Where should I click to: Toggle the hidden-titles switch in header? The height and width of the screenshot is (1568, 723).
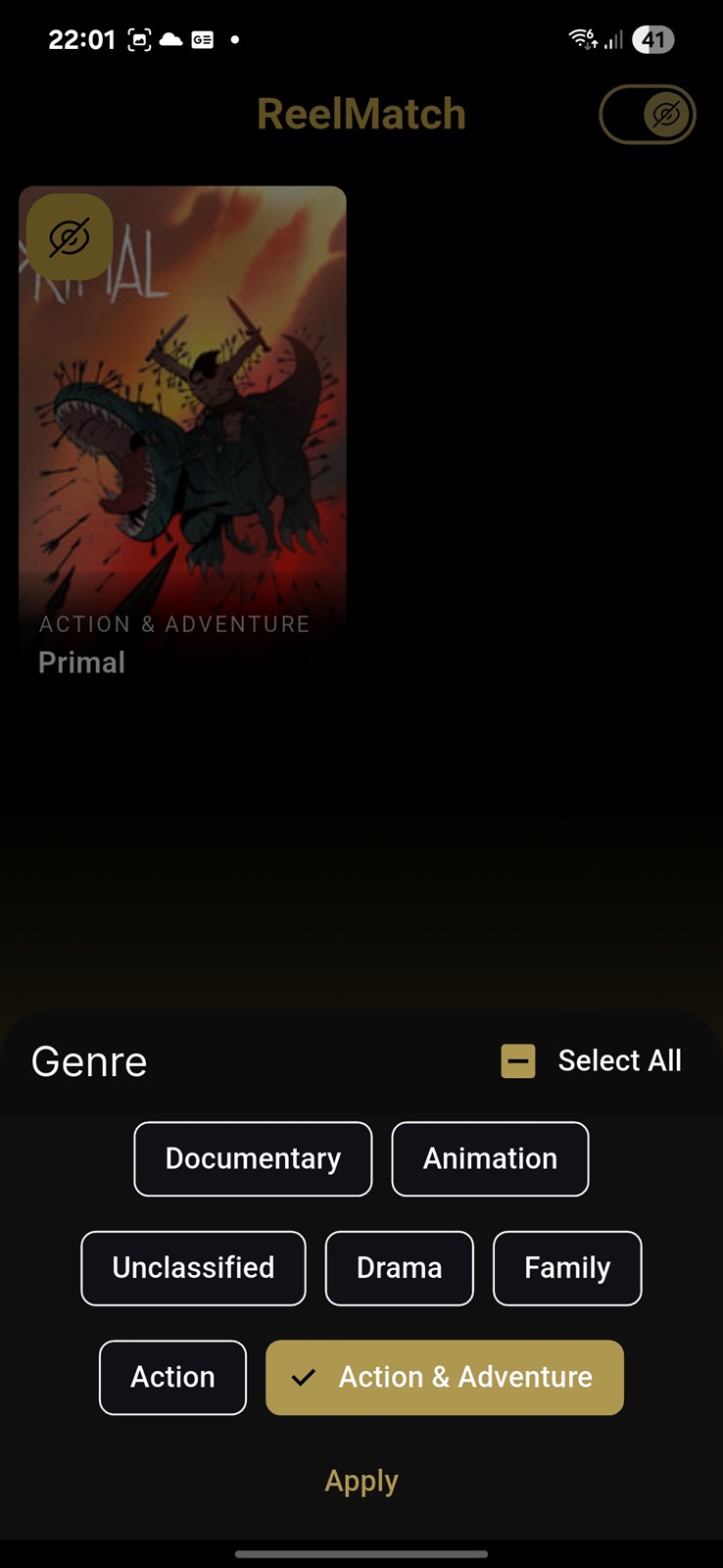(x=648, y=115)
